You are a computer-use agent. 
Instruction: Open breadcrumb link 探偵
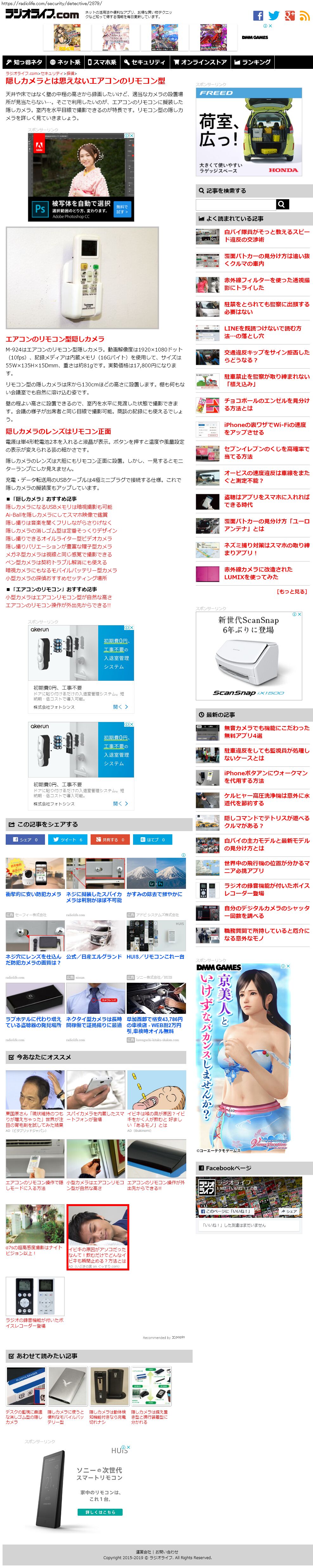tap(71, 73)
